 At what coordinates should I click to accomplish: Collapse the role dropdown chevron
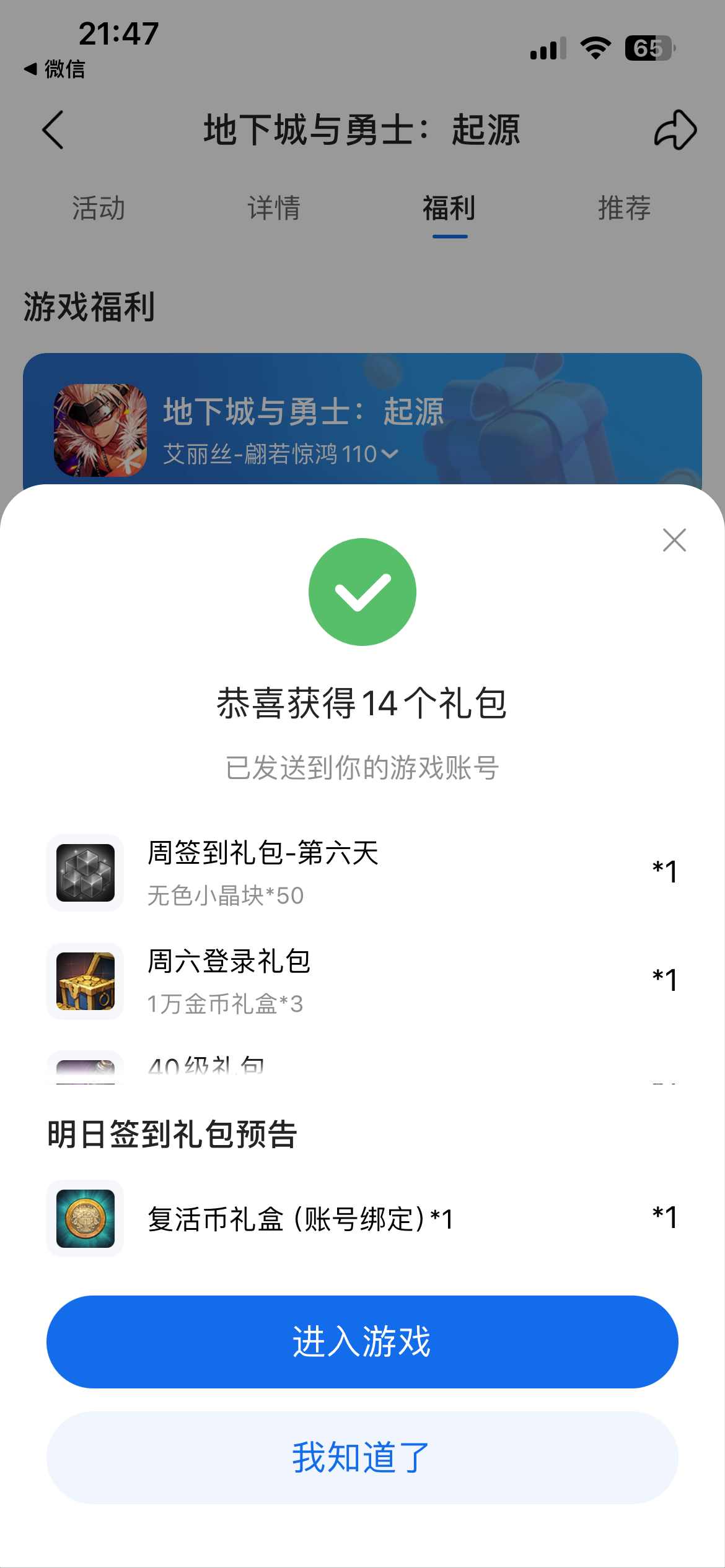(390, 455)
